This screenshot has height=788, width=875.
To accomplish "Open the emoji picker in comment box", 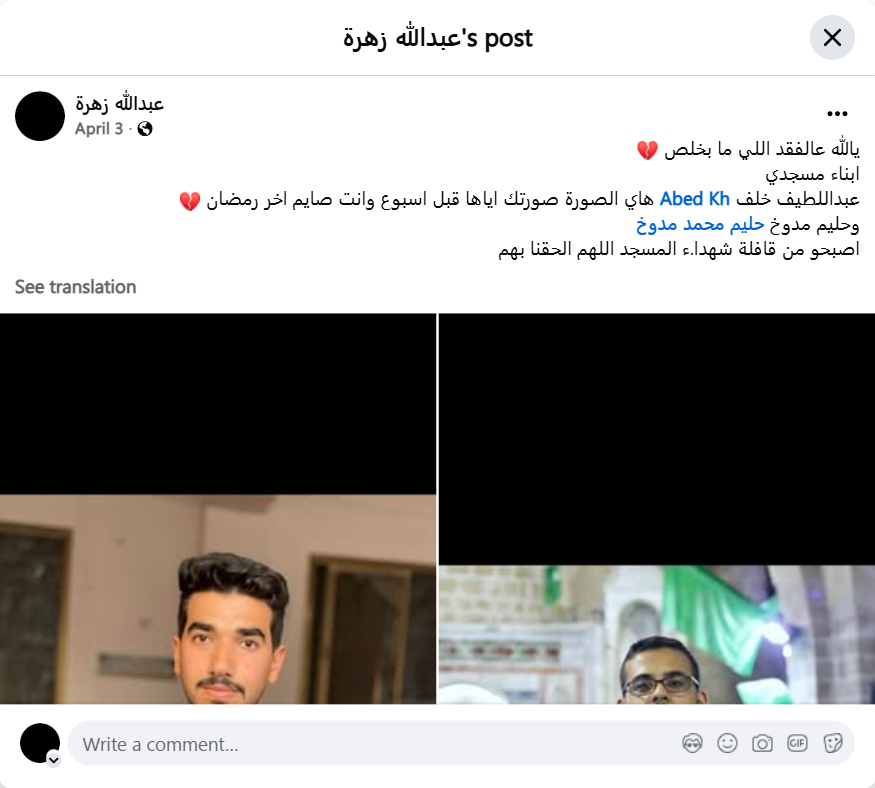I will [x=727, y=743].
